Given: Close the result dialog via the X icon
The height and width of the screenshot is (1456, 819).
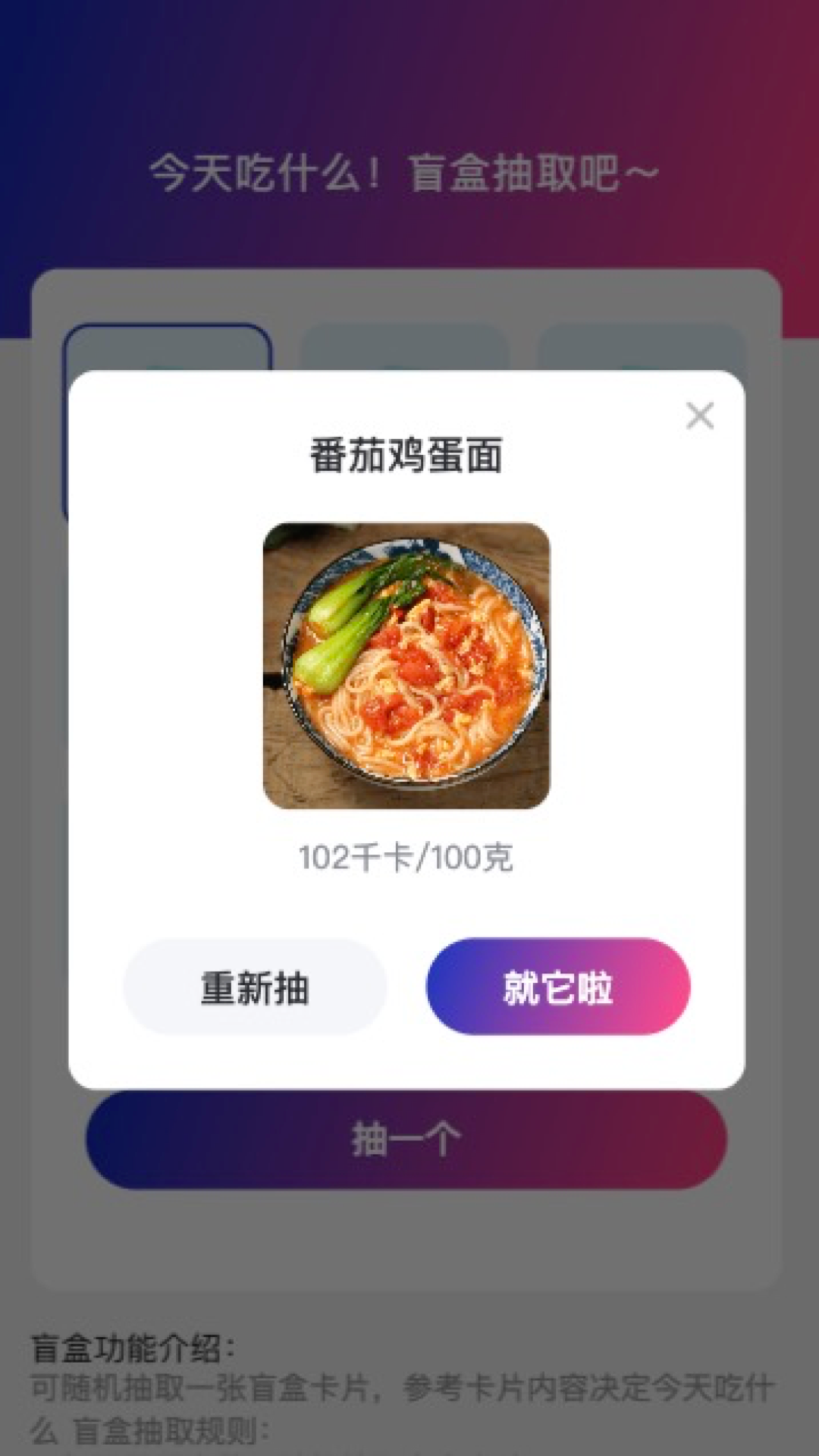Looking at the screenshot, I should 700,416.
